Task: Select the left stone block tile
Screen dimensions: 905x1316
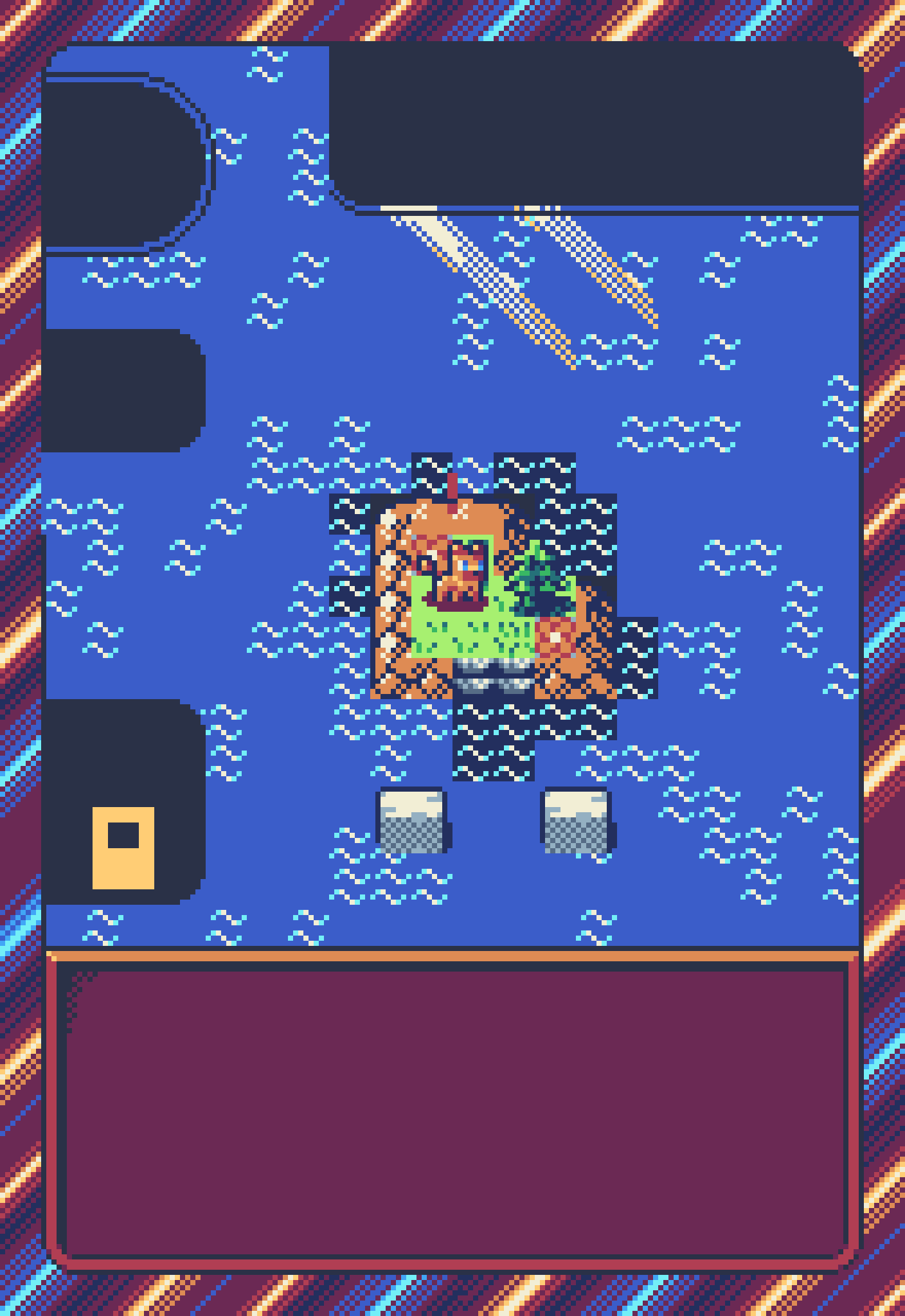Action: 412,821
